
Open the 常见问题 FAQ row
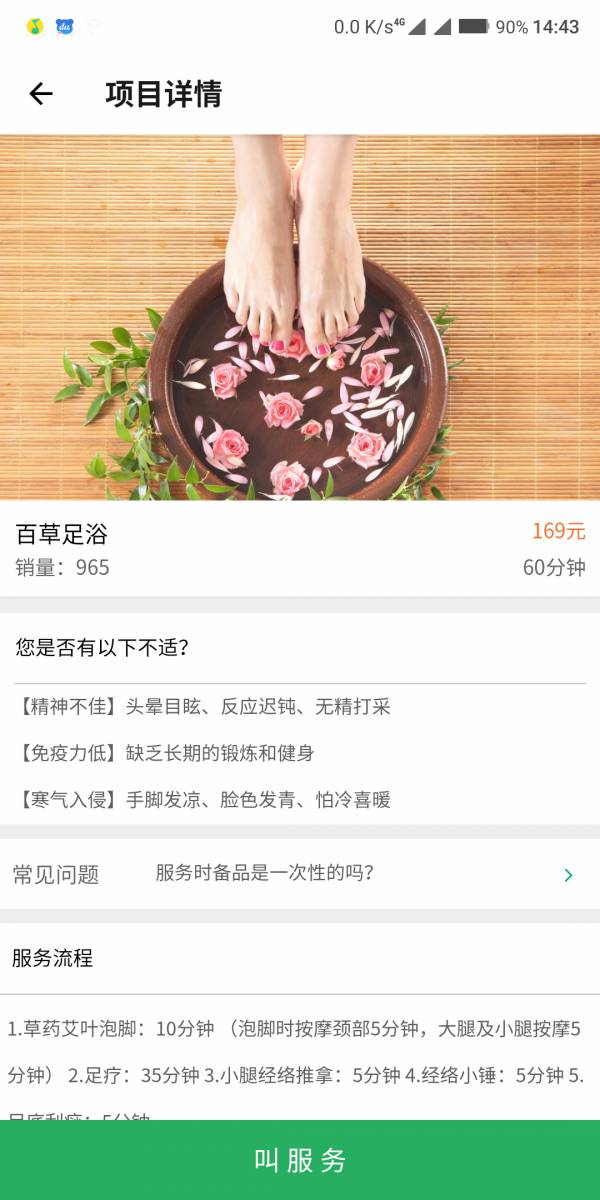(300, 874)
